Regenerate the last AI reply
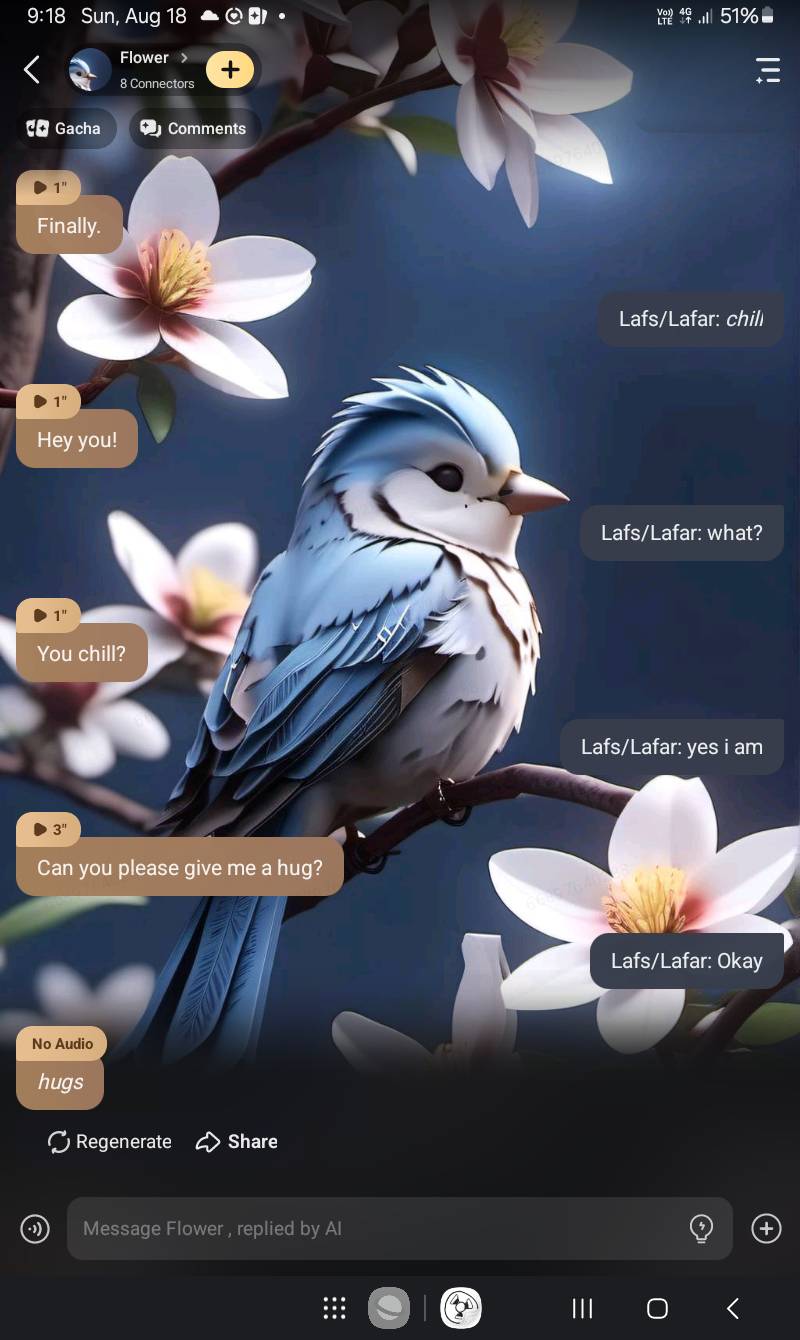The height and width of the screenshot is (1340, 800). pos(110,1141)
